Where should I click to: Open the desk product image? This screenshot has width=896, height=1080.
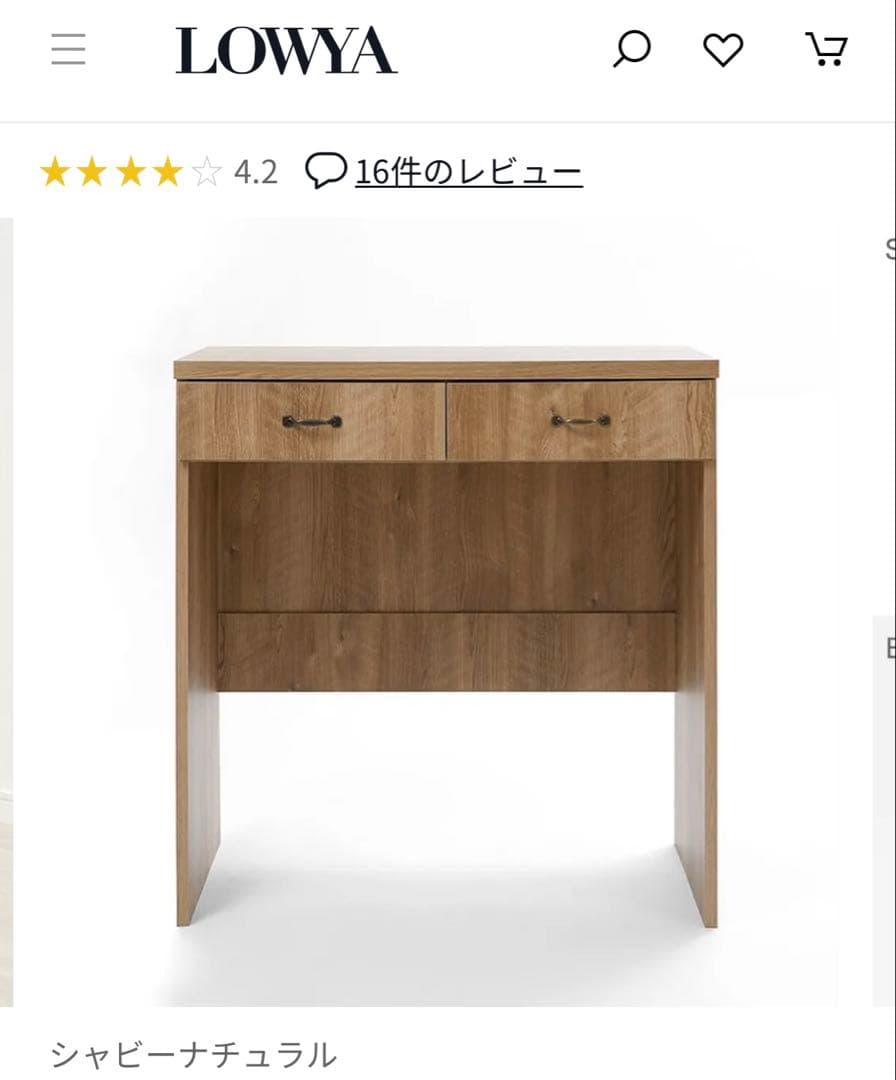click(x=446, y=612)
